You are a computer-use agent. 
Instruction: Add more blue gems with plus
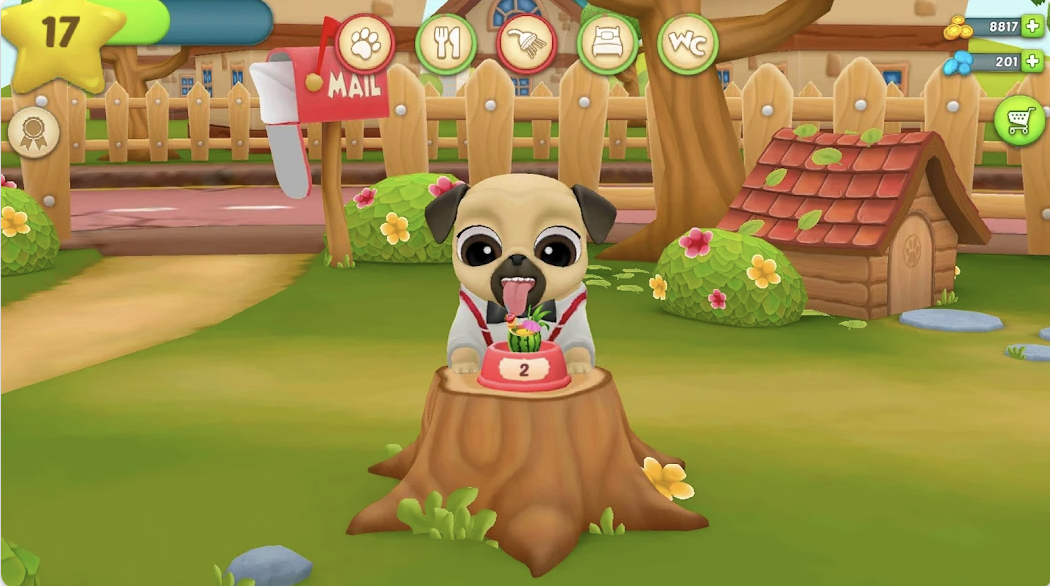pos(1032,62)
